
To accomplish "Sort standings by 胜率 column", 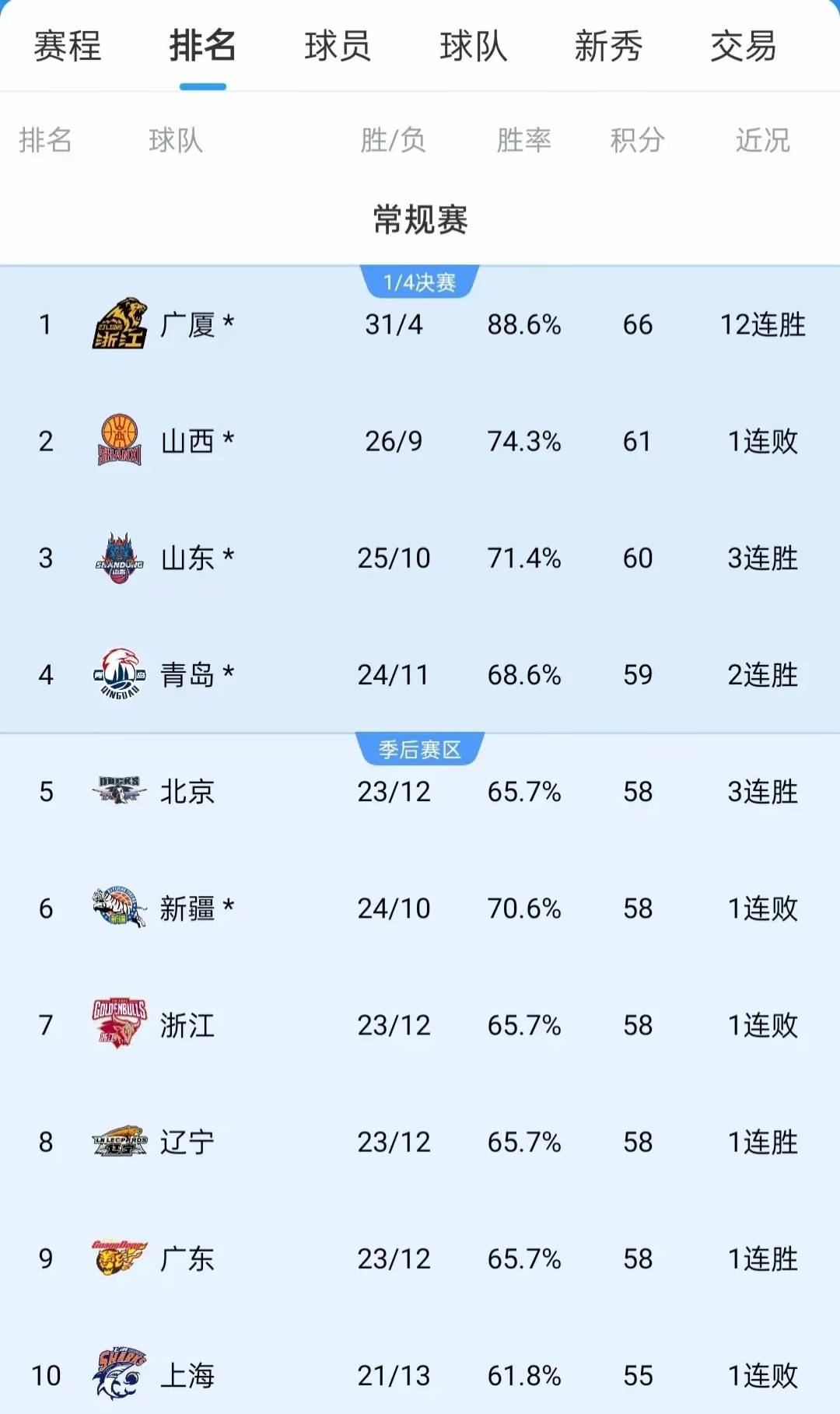I will click(x=525, y=141).
